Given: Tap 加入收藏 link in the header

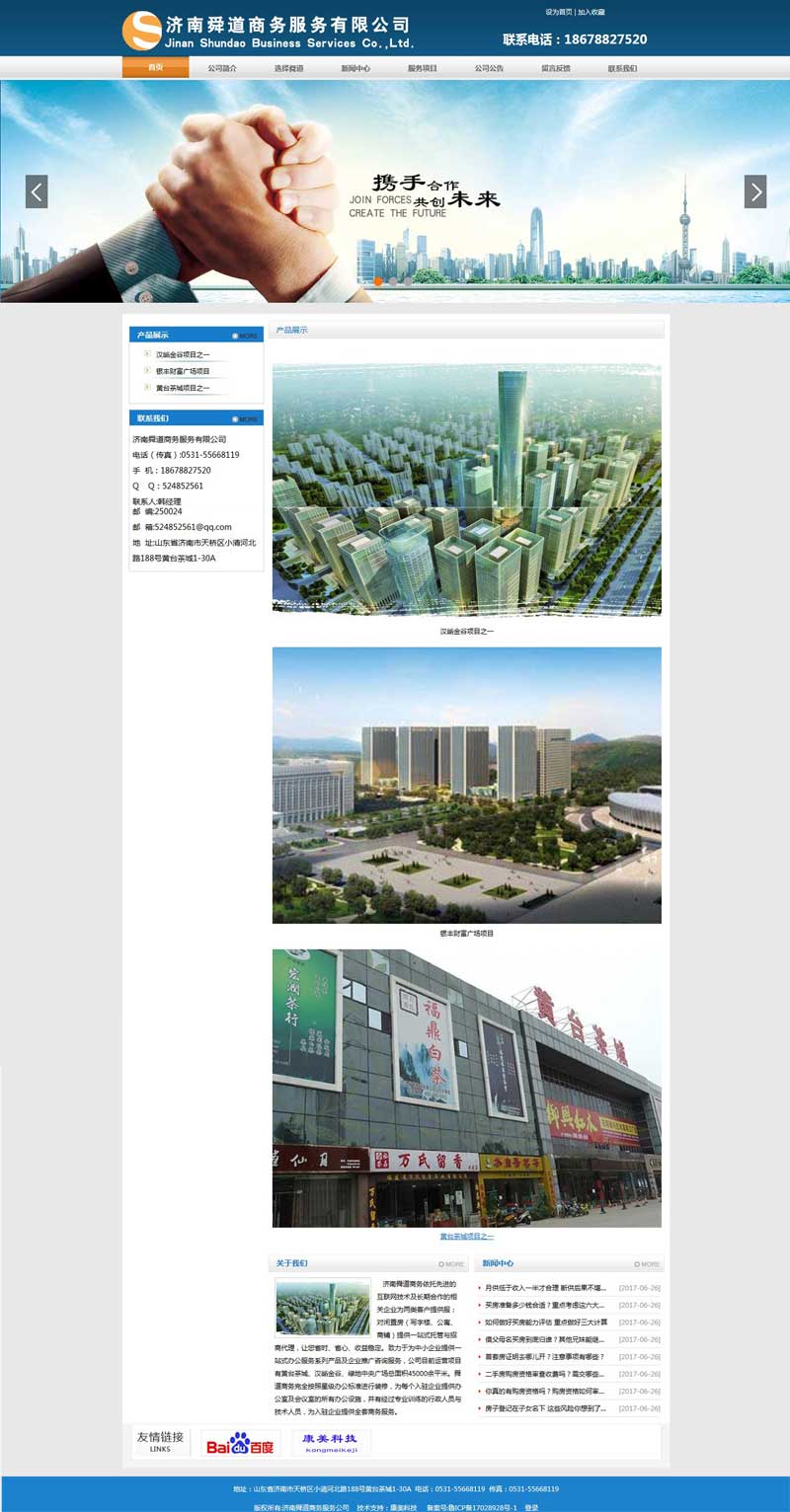Looking at the screenshot, I should pos(592,12).
